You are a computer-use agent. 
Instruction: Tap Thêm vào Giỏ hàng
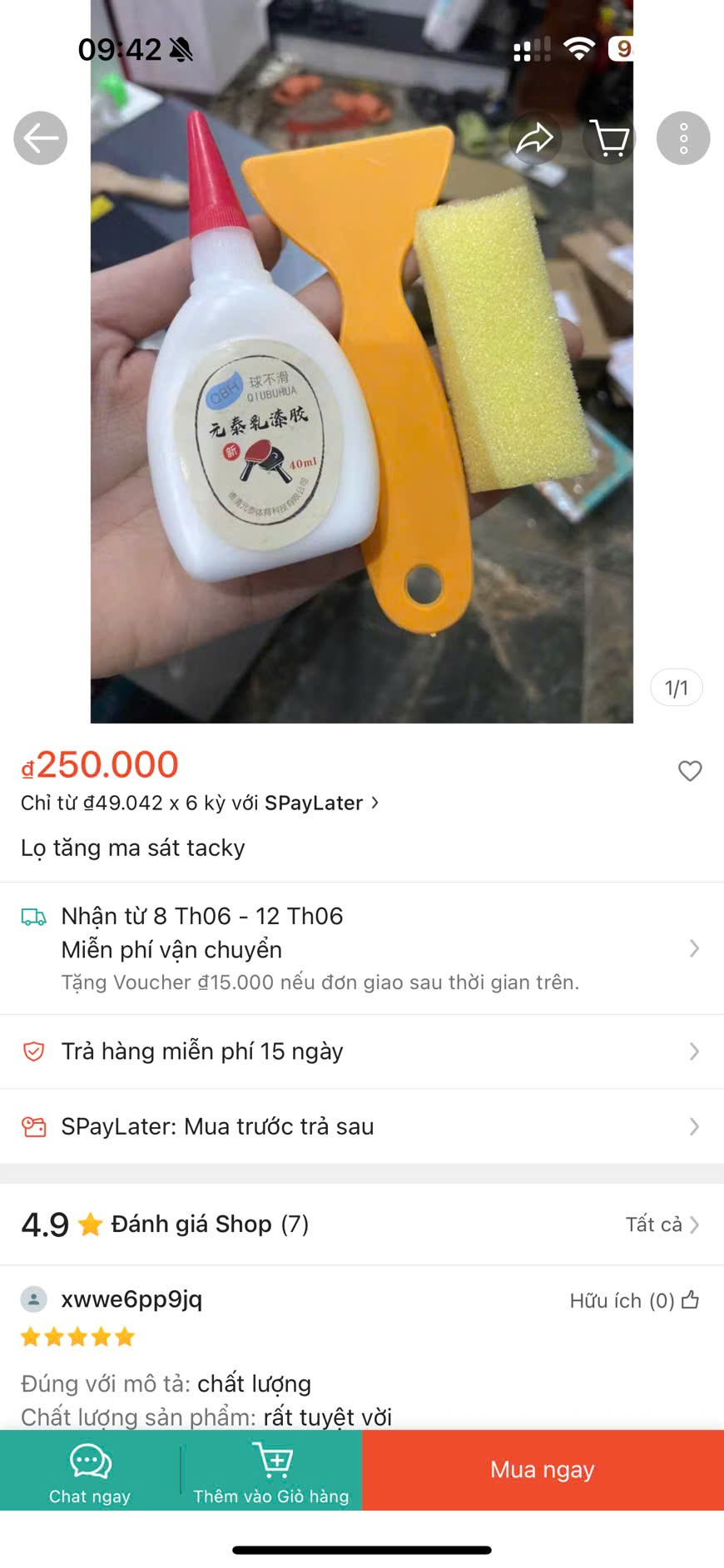click(271, 1471)
